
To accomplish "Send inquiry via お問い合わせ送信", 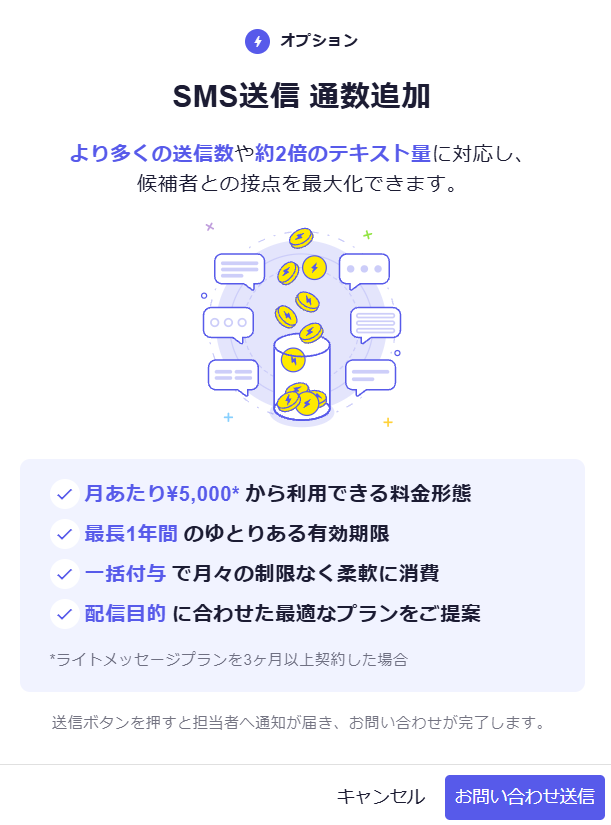I will click(x=524, y=797).
